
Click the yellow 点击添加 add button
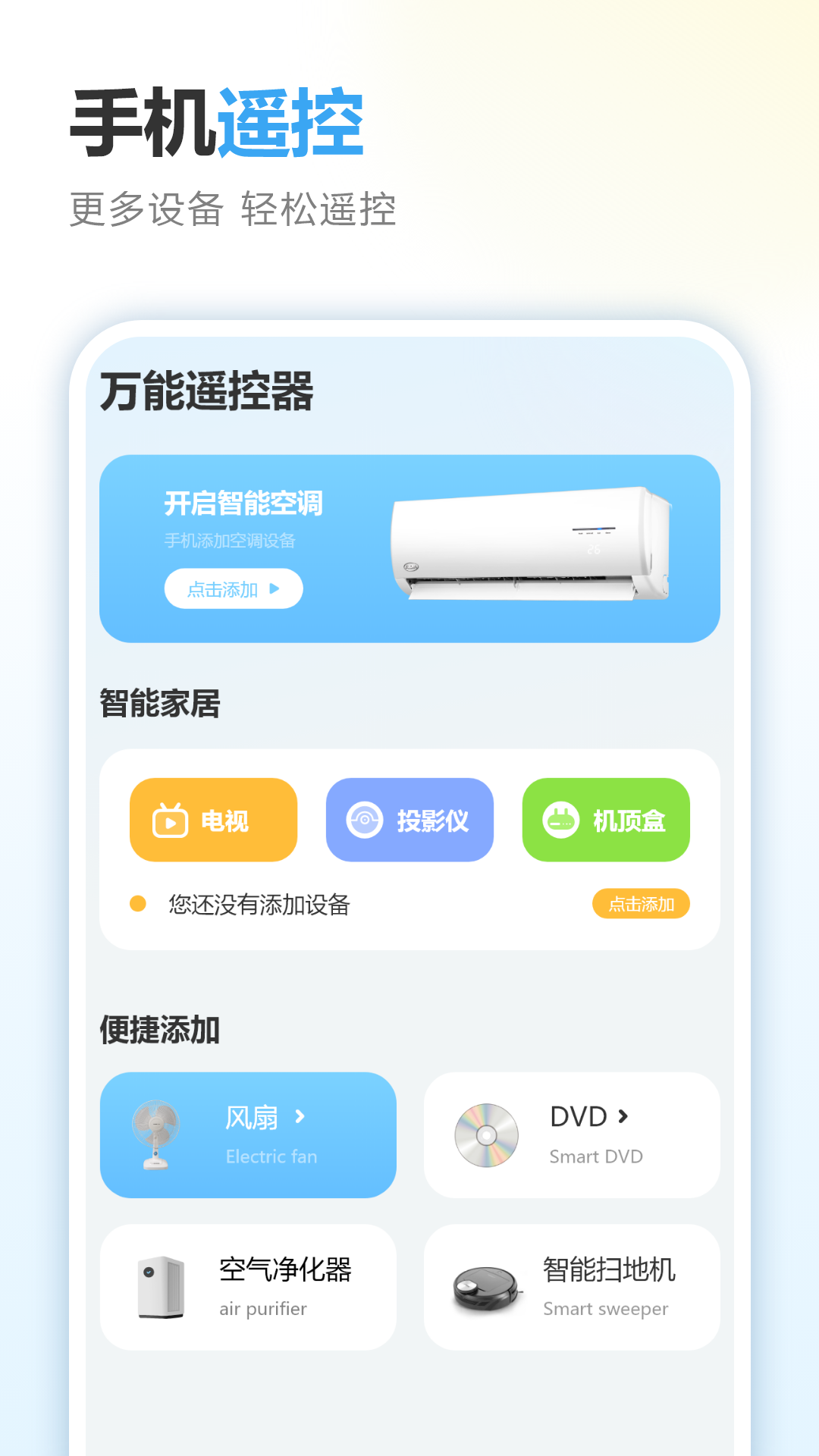(642, 904)
